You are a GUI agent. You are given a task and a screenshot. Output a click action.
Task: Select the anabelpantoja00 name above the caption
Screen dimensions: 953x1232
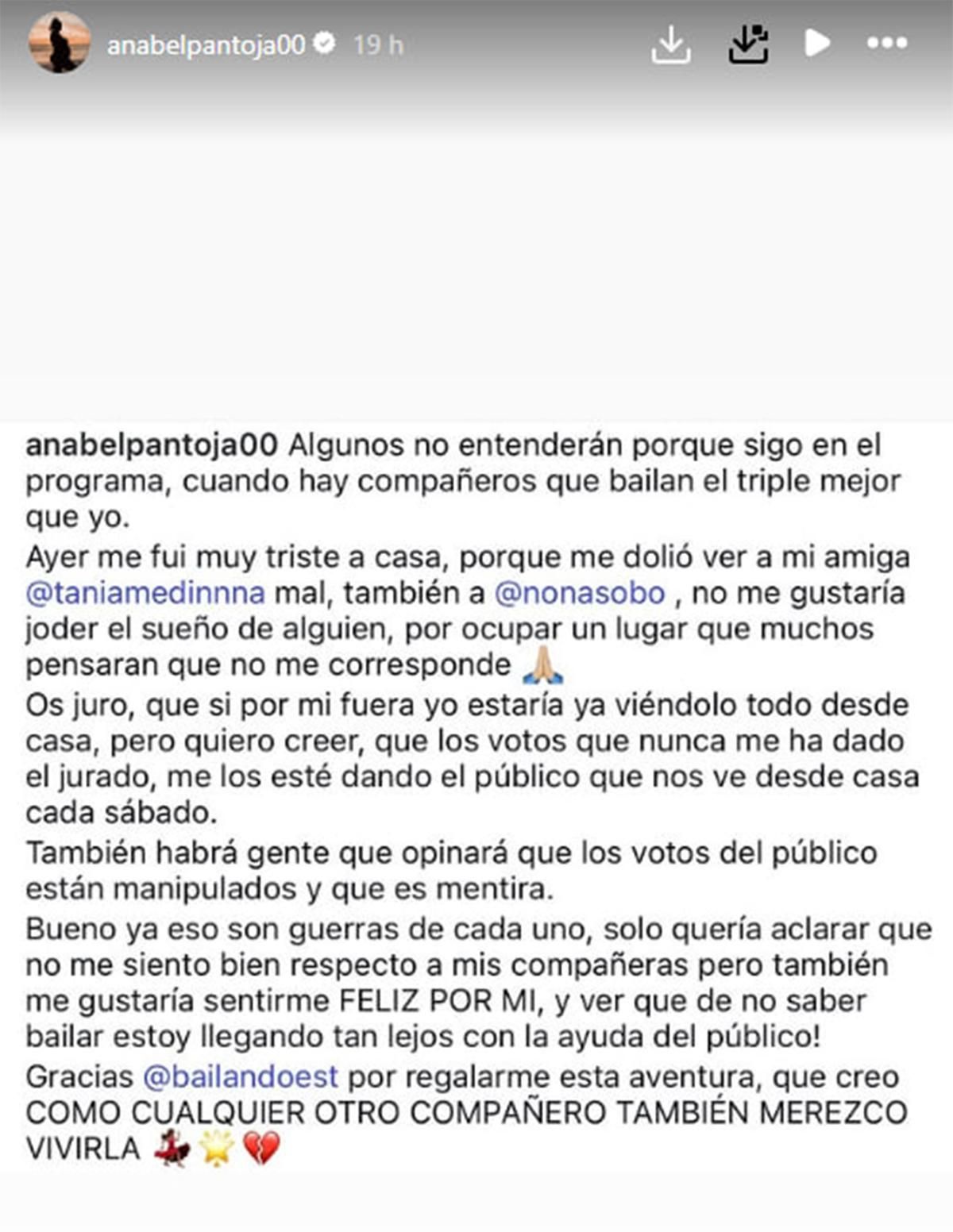point(147,450)
